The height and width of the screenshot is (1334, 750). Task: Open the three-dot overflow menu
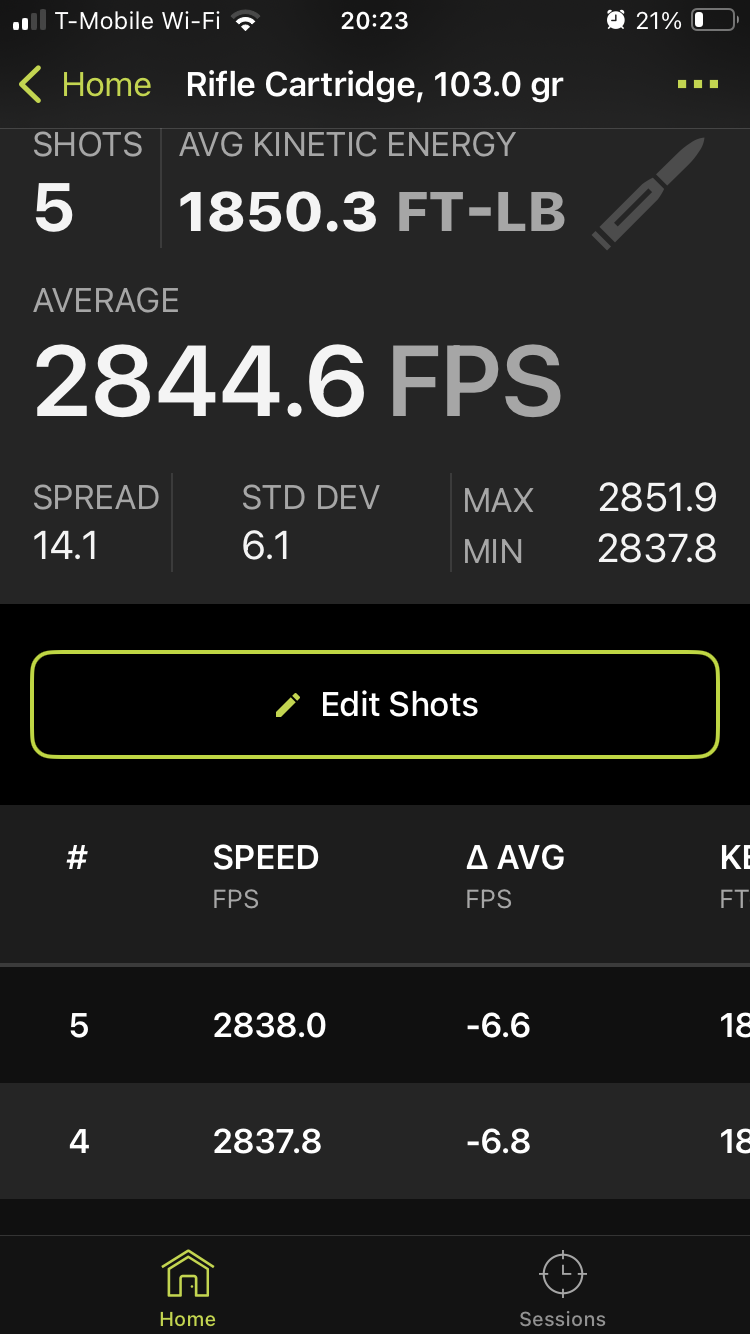698,85
